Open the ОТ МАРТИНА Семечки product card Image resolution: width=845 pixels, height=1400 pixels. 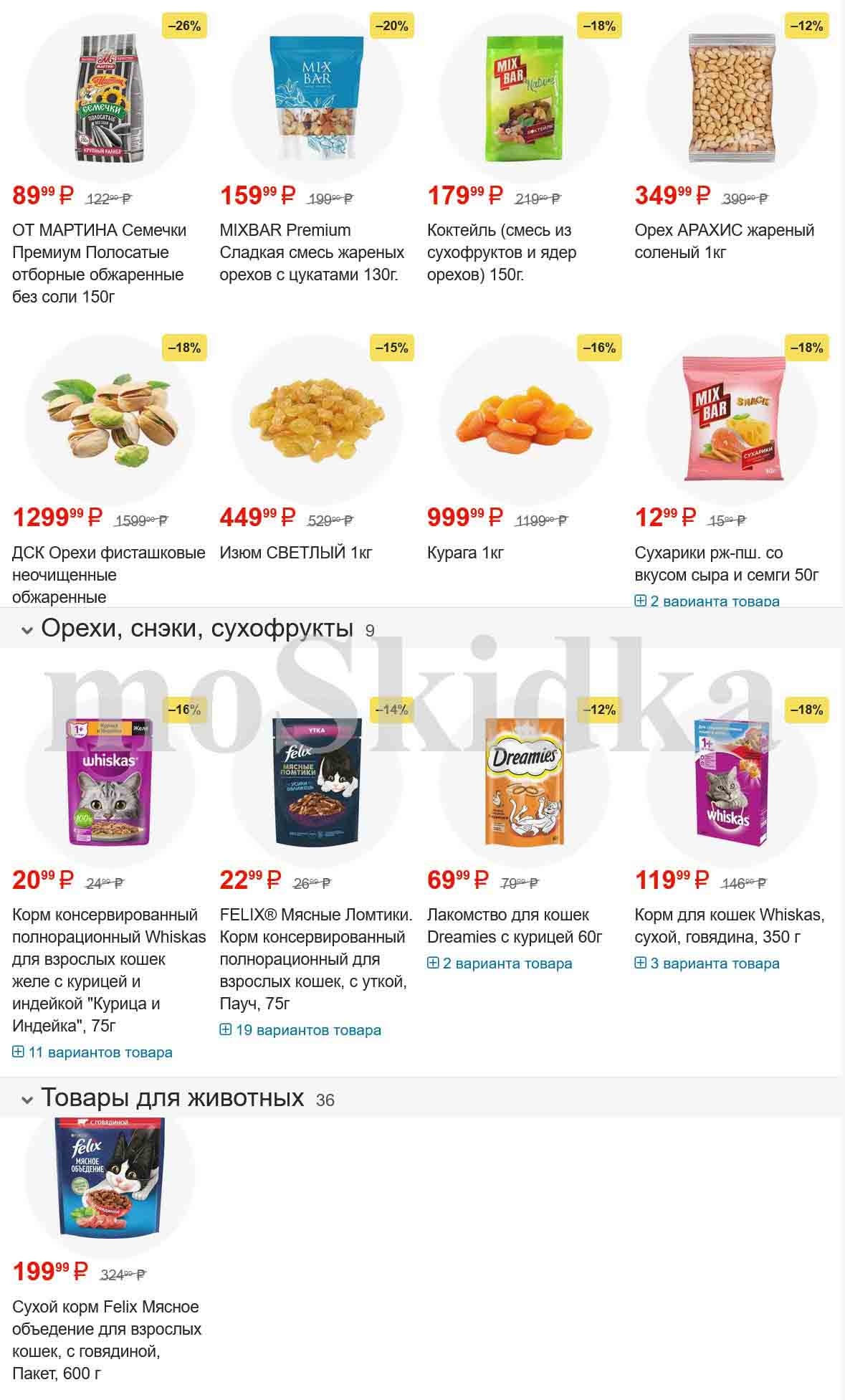point(99,262)
